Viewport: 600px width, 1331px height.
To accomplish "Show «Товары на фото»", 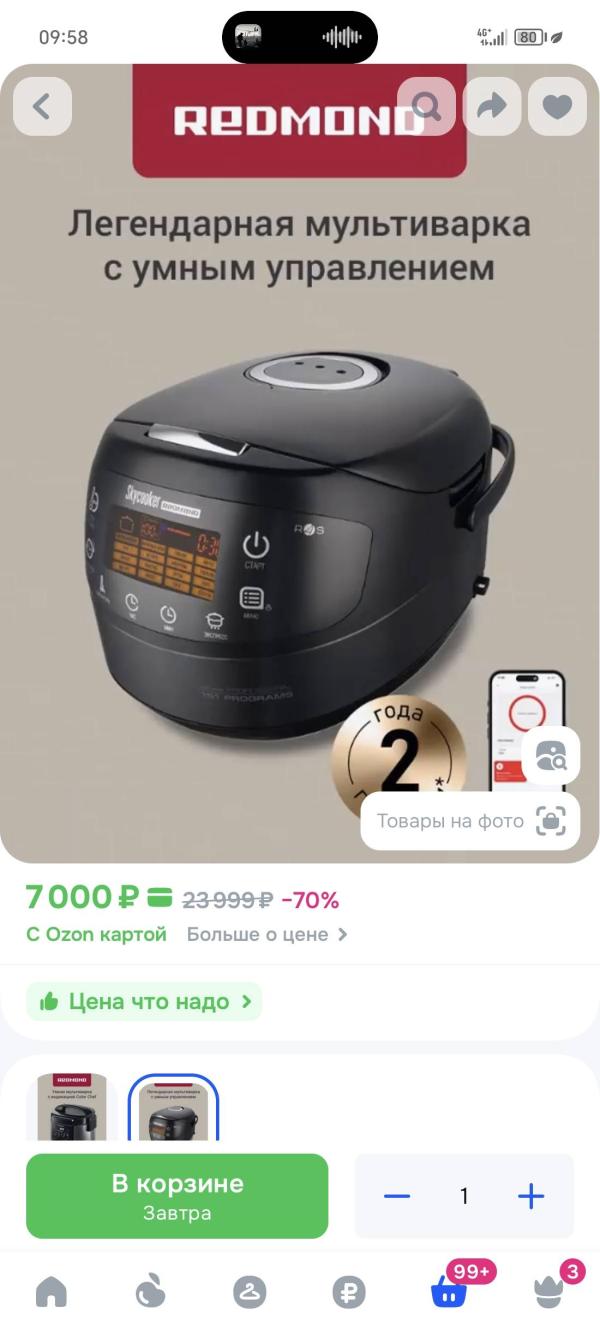I will pyautogui.click(x=470, y=821).
